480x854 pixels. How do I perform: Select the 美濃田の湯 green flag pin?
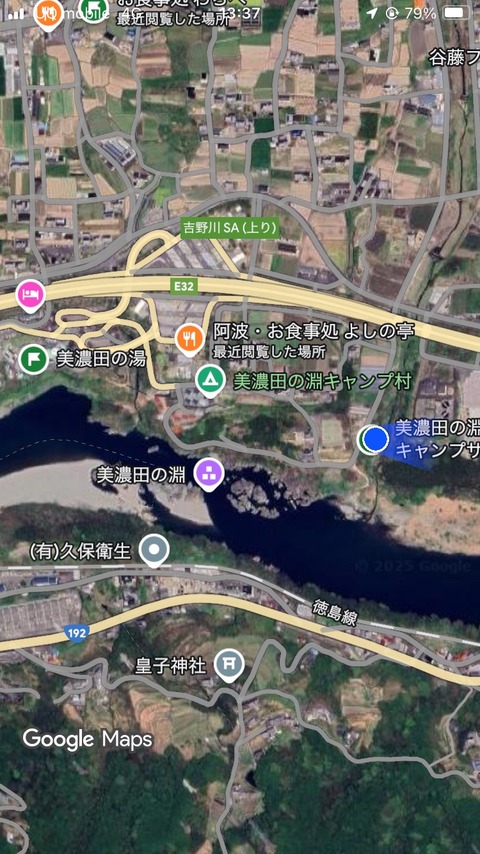[34, 359]
